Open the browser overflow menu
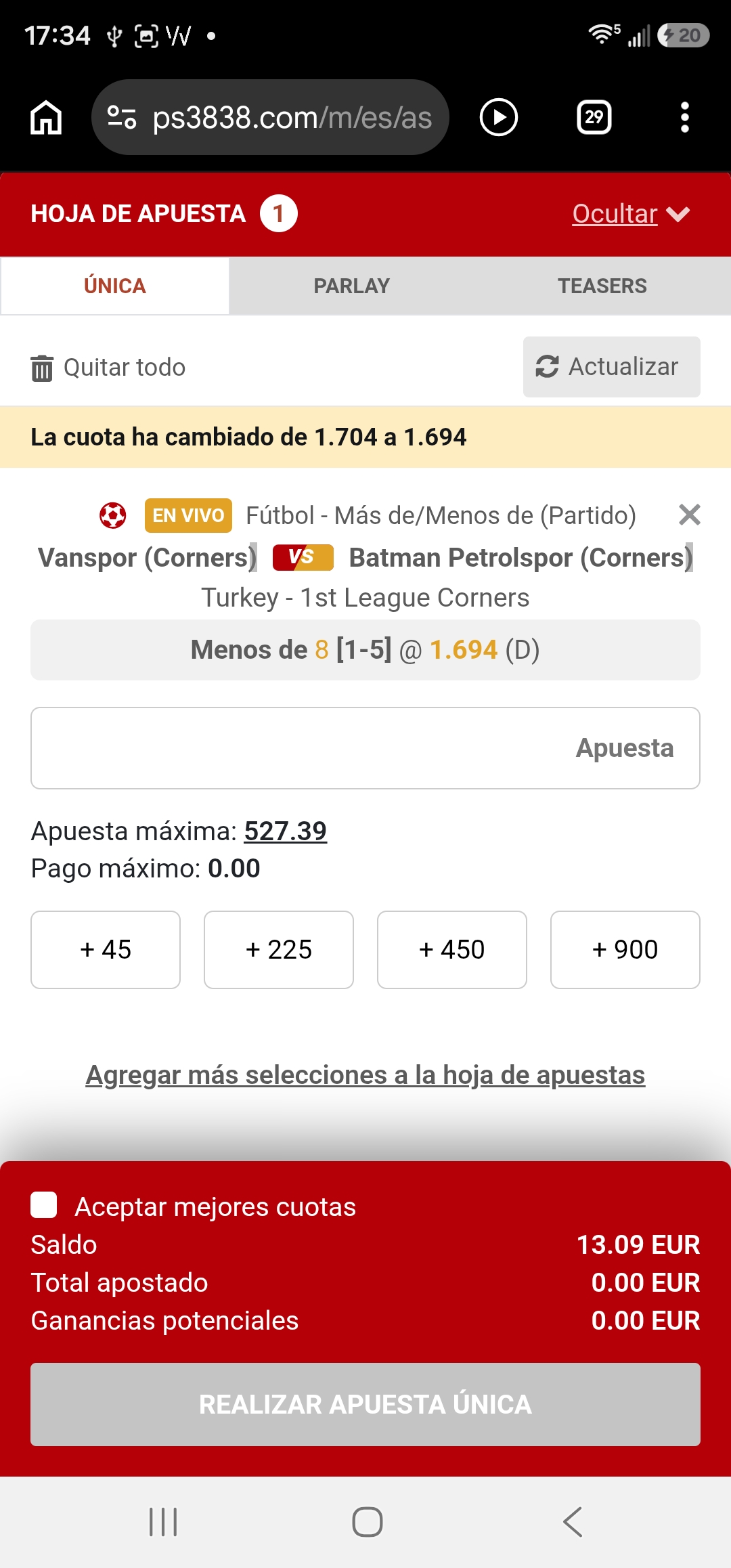 pos(684,118)
